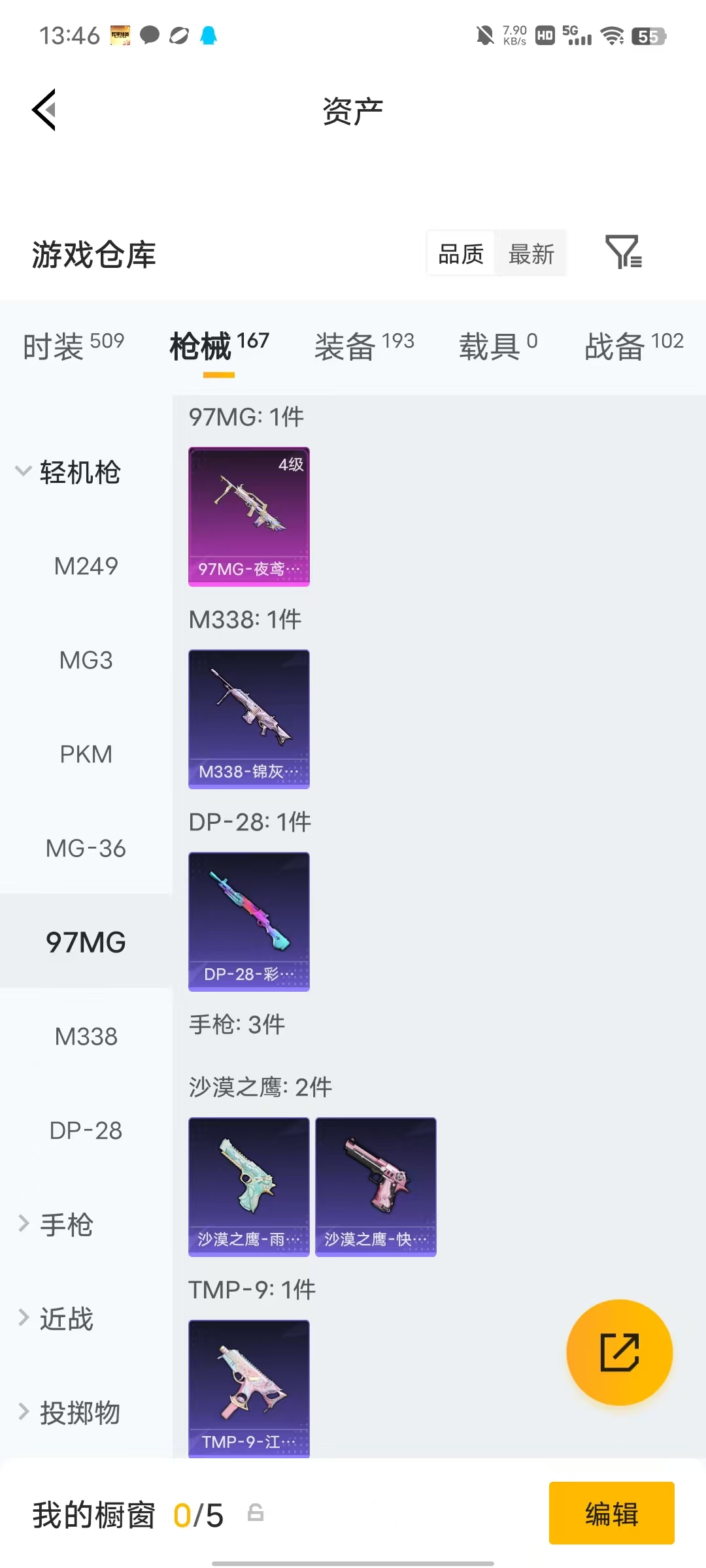Tap 编辑 to edit my showcase
The height and width of the screenshot is (1568, 706).
pyautogui.click(x=611, y=1513)
